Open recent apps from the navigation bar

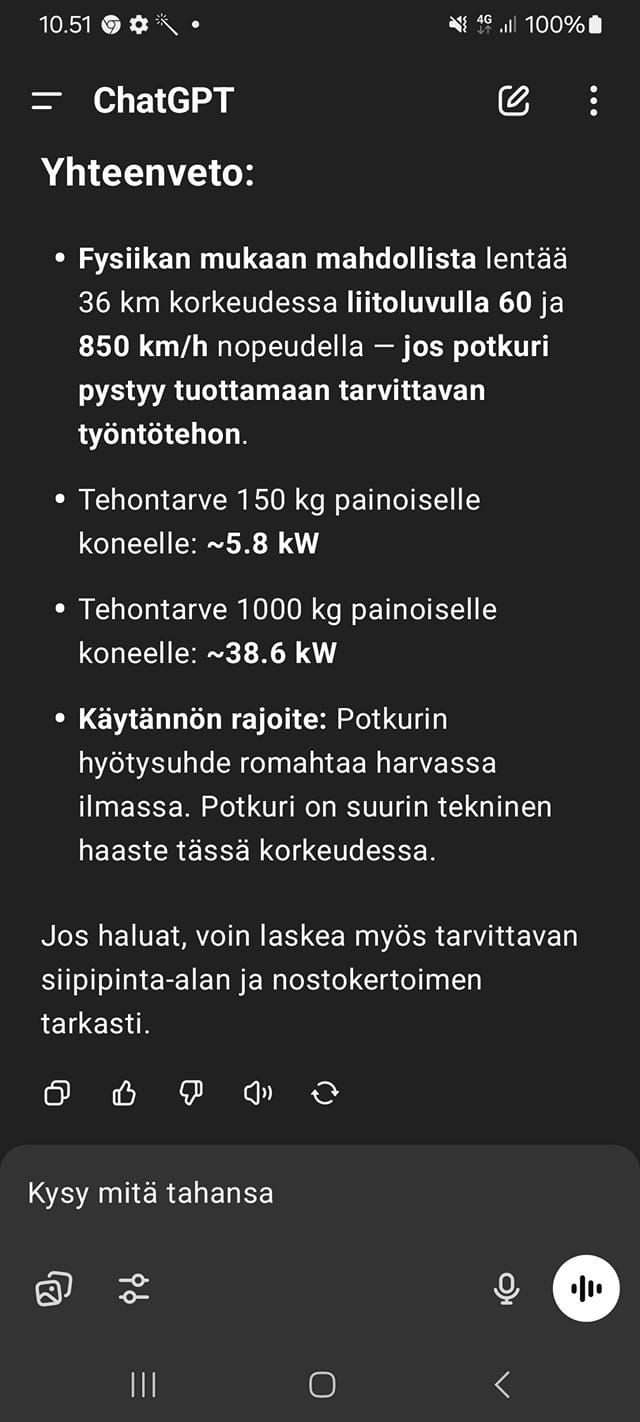(x=143, y=1384)
